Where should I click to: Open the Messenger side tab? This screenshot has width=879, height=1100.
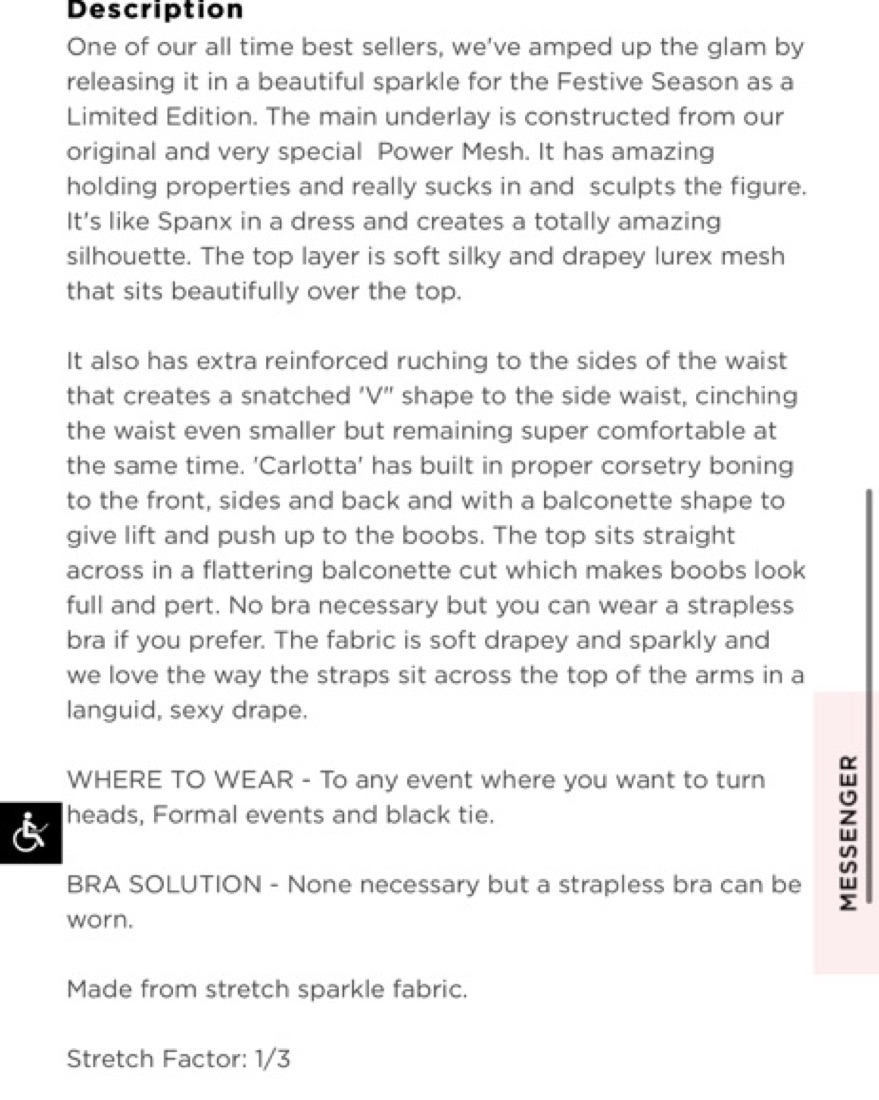[846, 833]
